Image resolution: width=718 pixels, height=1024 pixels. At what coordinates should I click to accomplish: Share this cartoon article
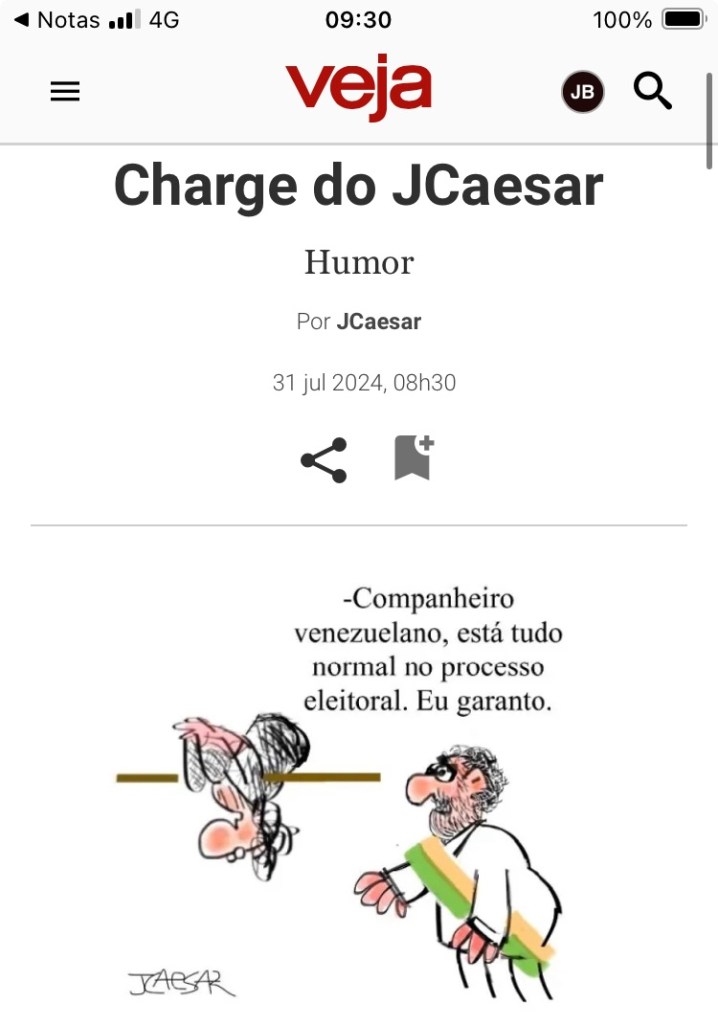pyautogui.click(x=324, y=460)
